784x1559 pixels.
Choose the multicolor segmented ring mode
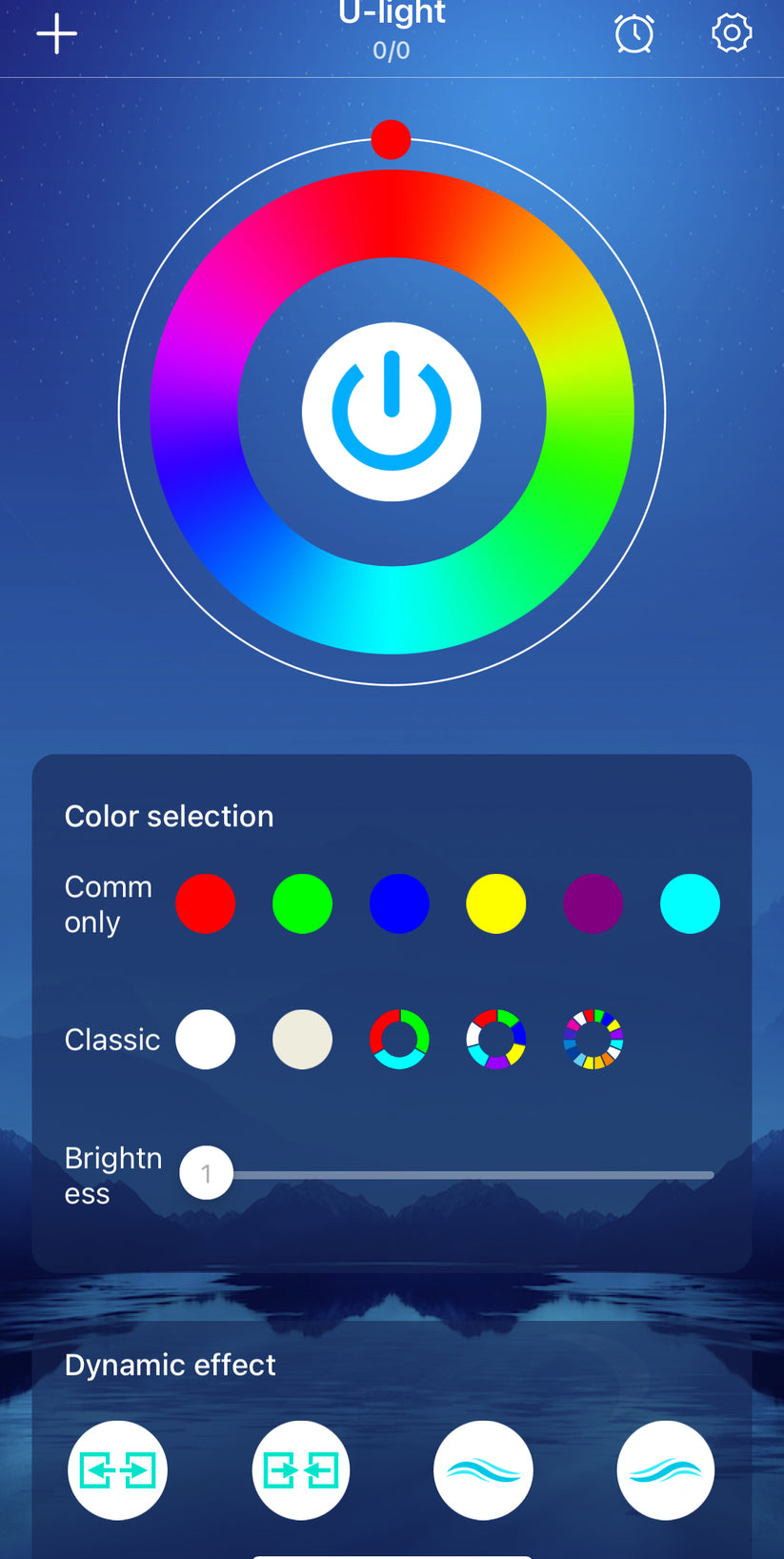tap(593, 1040)
